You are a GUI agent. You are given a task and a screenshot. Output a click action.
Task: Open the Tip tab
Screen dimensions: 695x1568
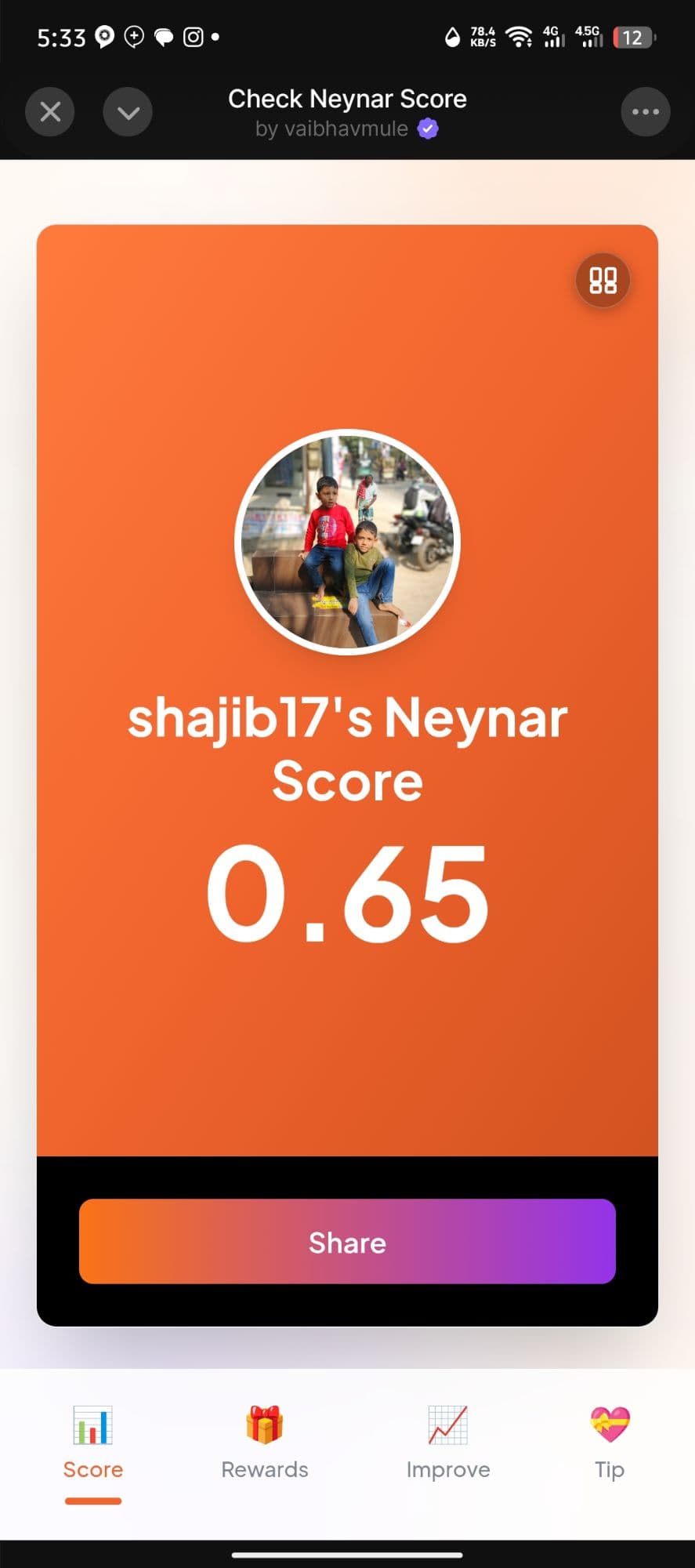click(610, 1443)
